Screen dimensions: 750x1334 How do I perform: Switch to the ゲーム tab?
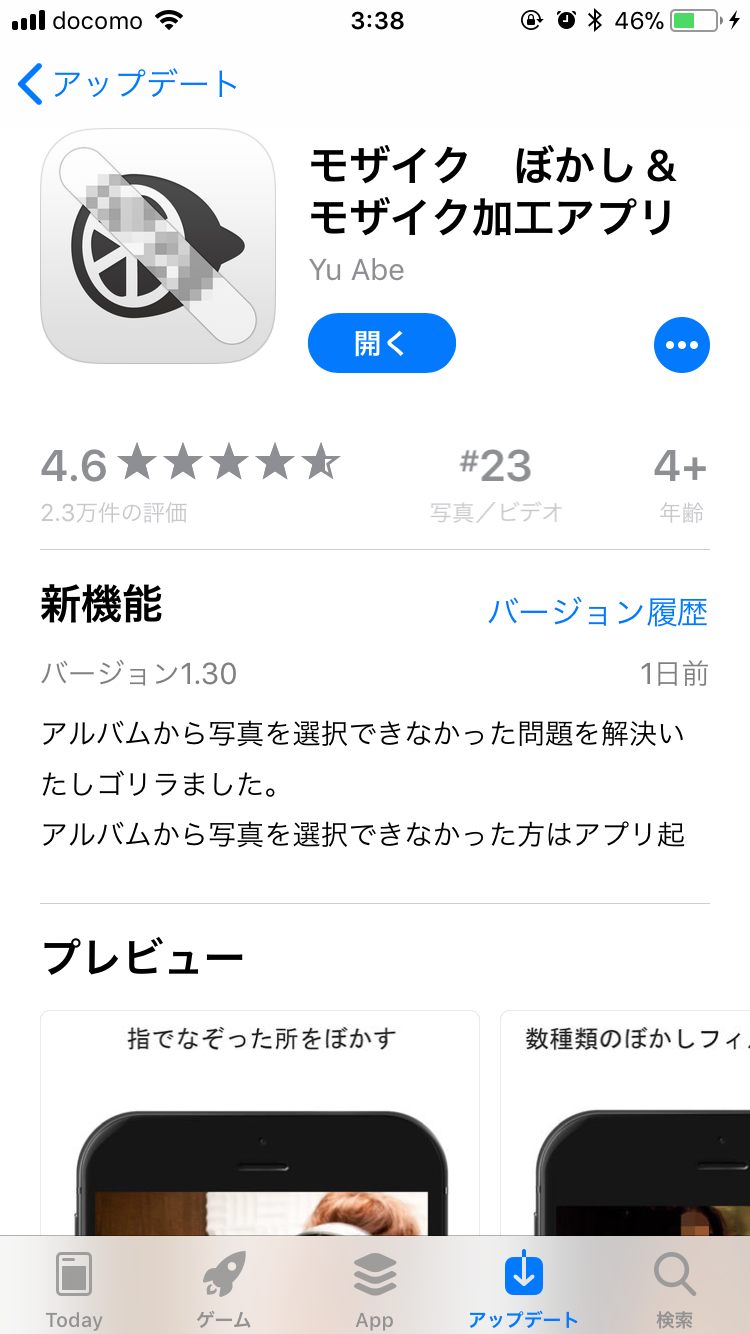[224, 1288]
